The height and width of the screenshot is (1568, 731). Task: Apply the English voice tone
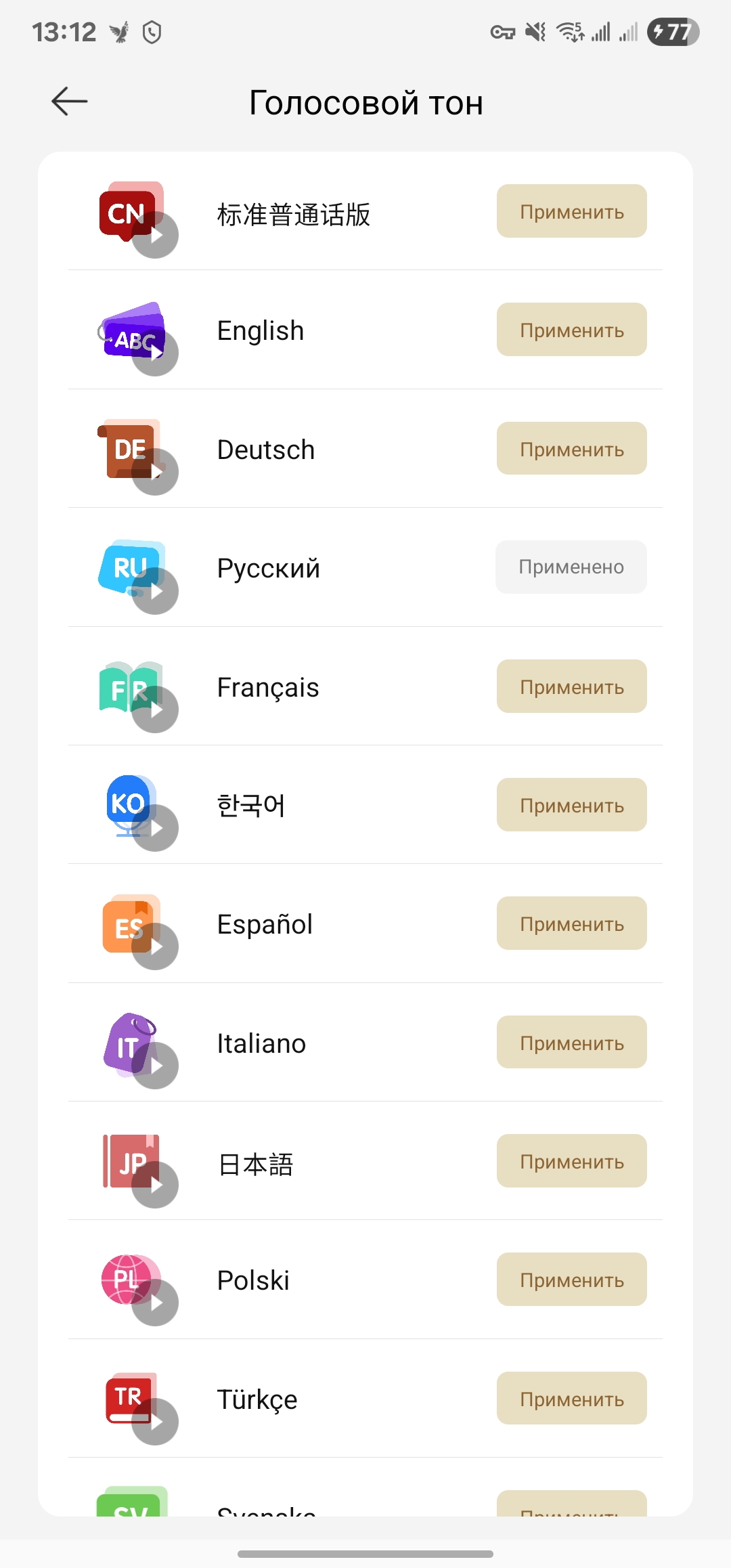point(571,330)
